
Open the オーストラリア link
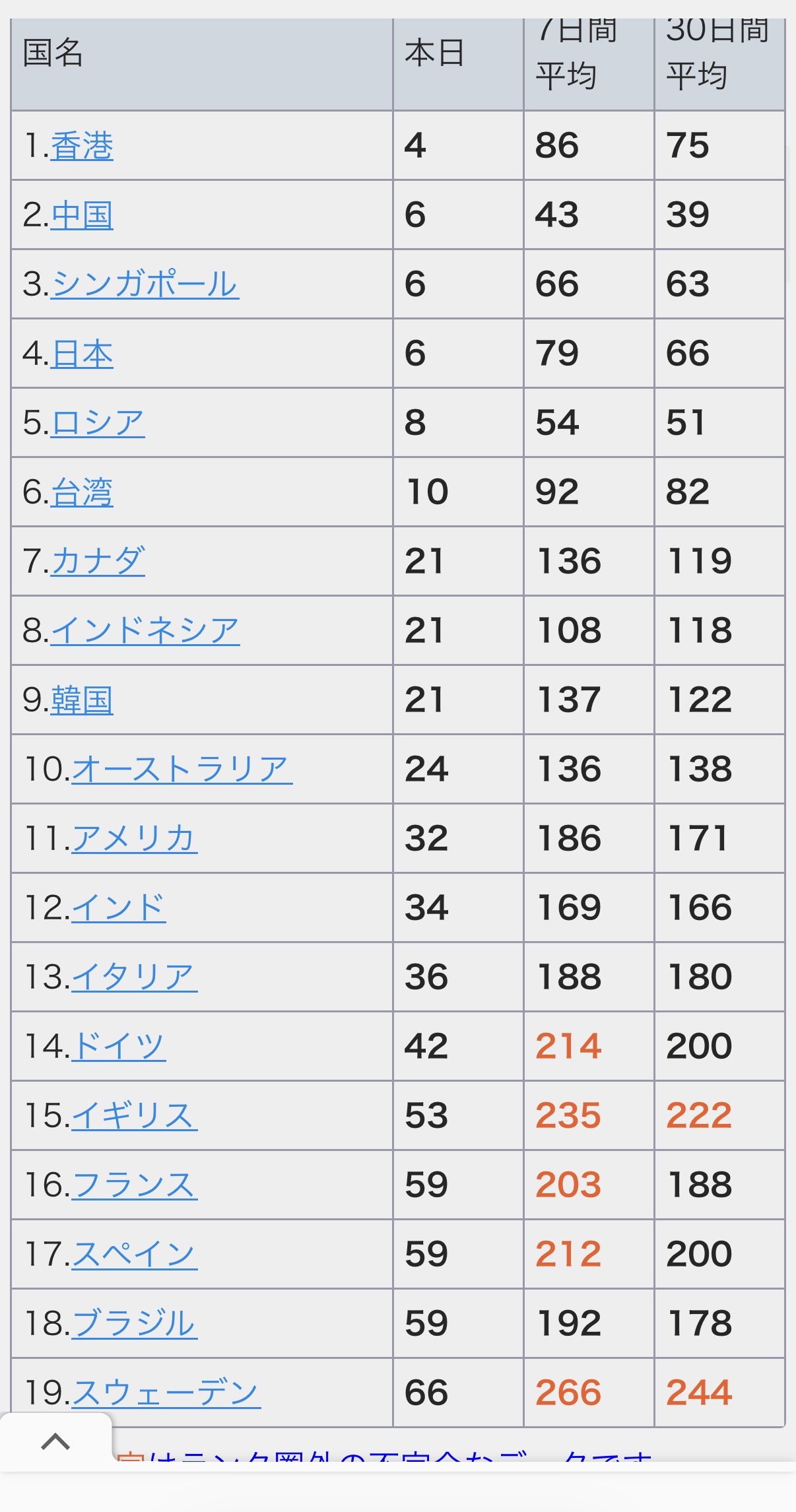181,770
